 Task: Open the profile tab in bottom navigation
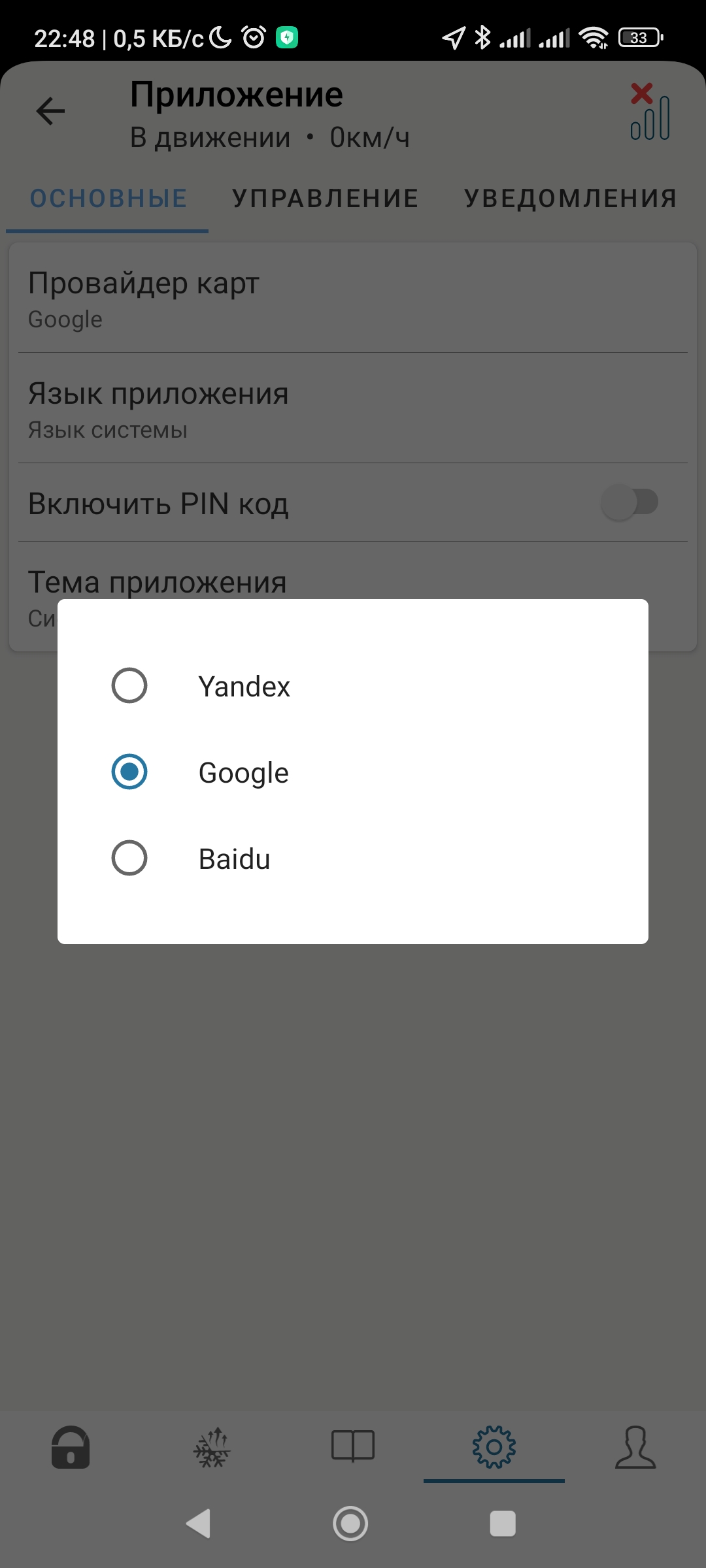(635, 1446)
